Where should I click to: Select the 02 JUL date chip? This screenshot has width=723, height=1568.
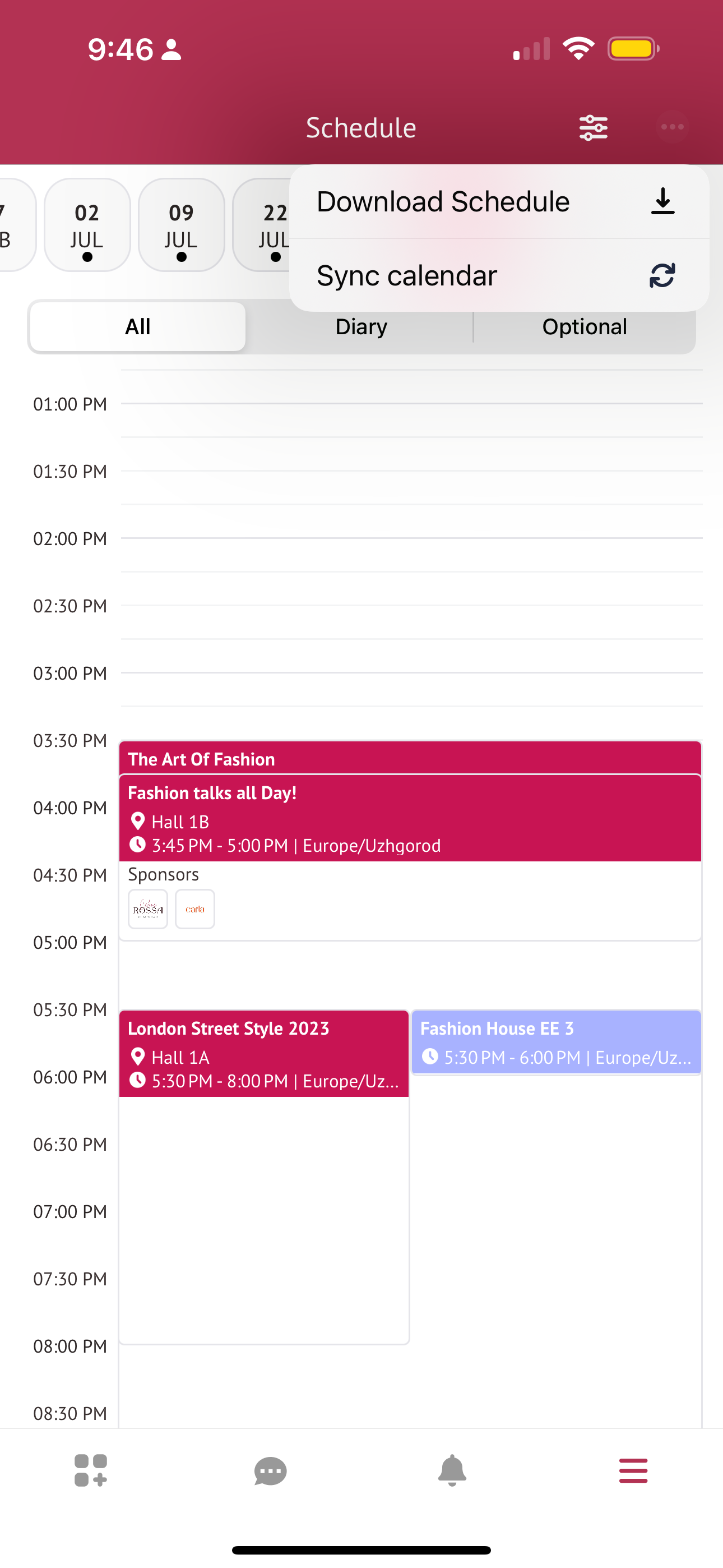pos(87,225)
